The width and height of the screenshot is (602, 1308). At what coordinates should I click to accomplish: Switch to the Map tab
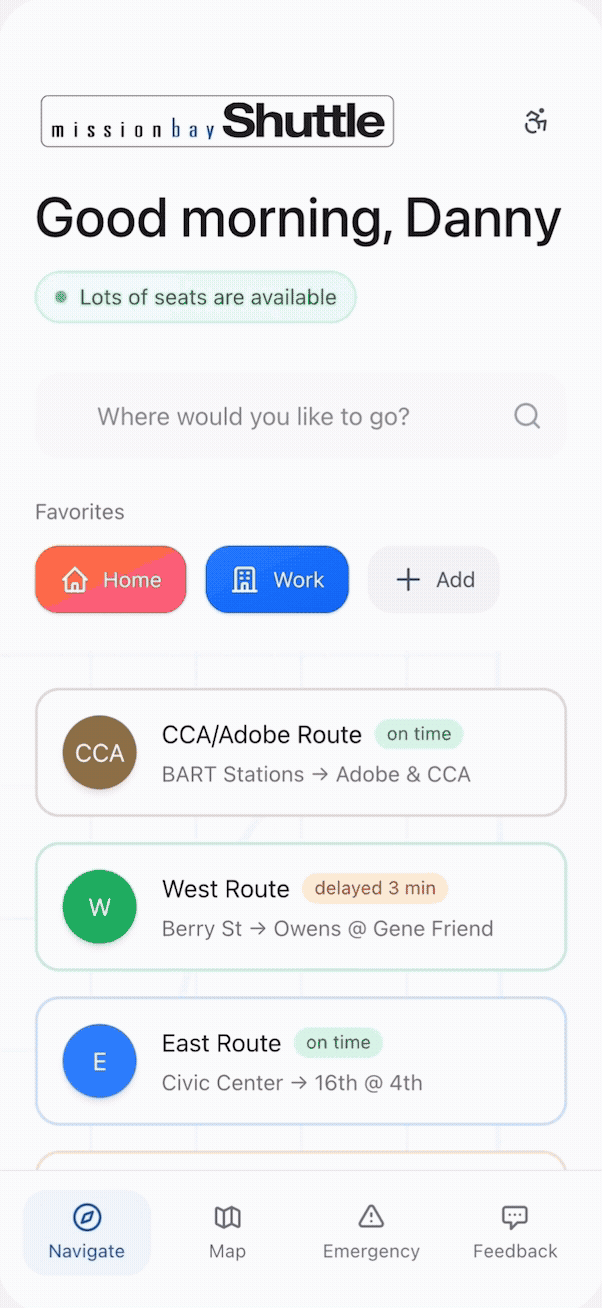[x=228, y=1232]
